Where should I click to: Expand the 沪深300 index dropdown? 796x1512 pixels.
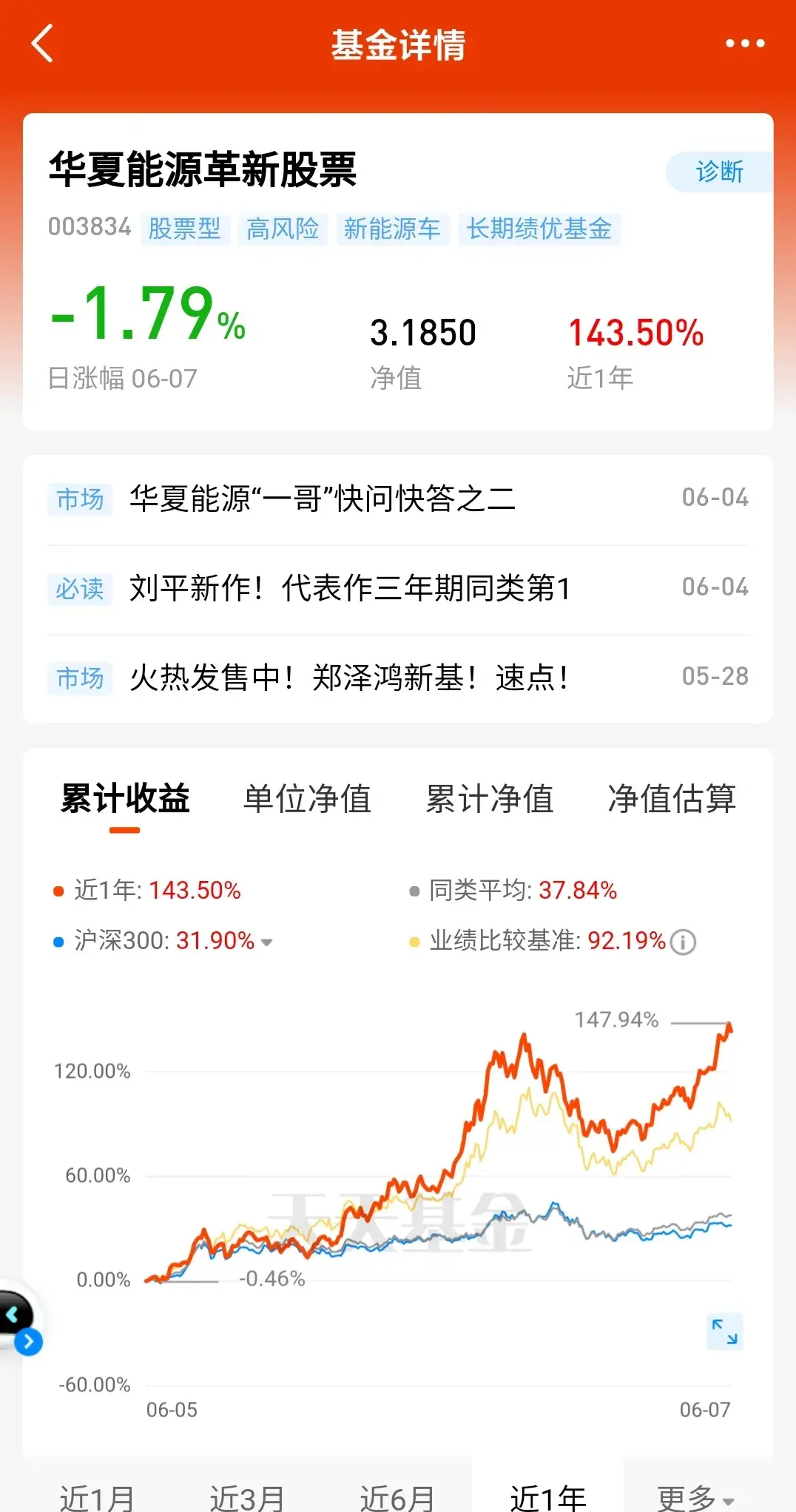(267, 942)
